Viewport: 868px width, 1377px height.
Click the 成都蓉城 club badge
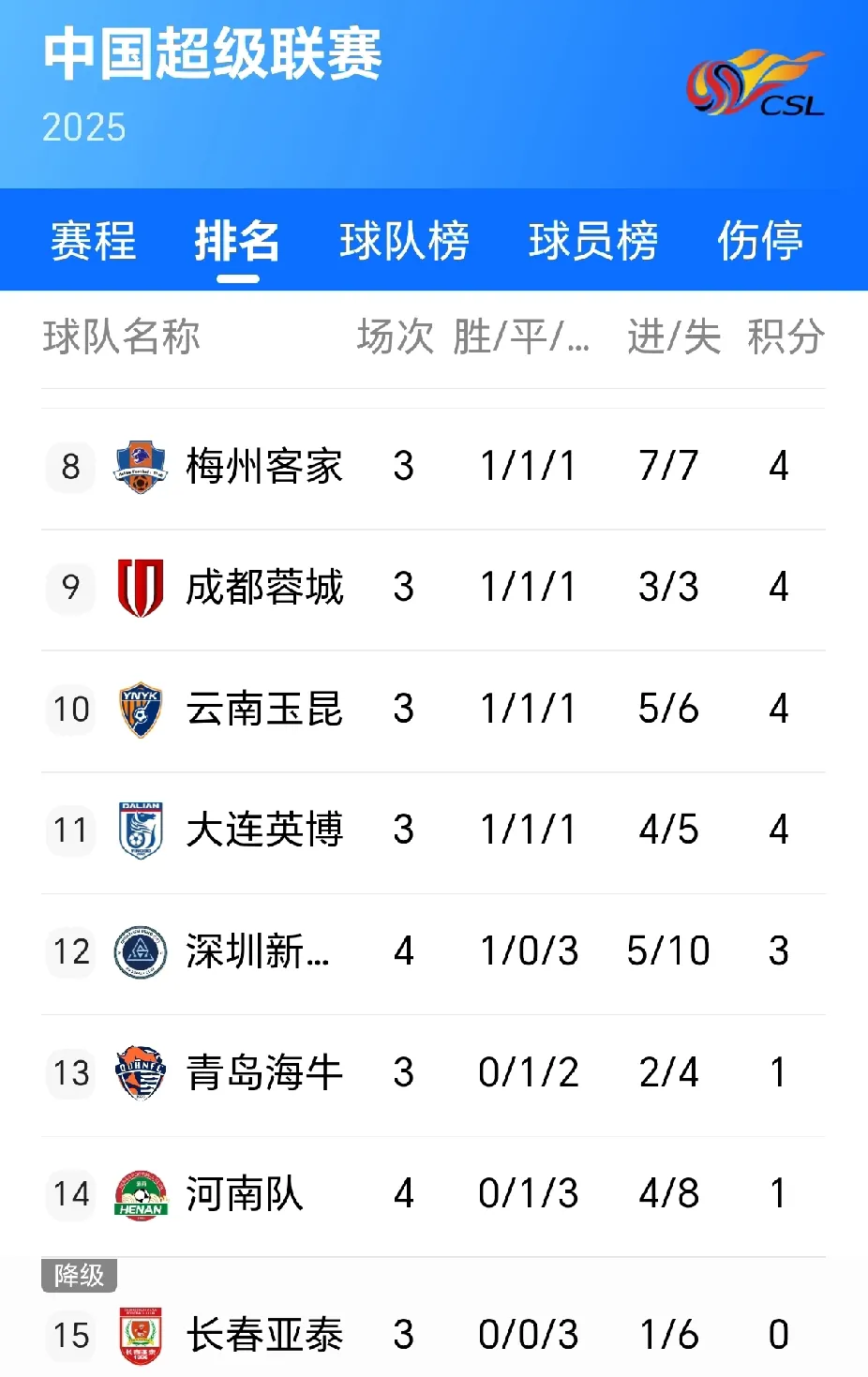pyautogui.click(x=140, y=588)
